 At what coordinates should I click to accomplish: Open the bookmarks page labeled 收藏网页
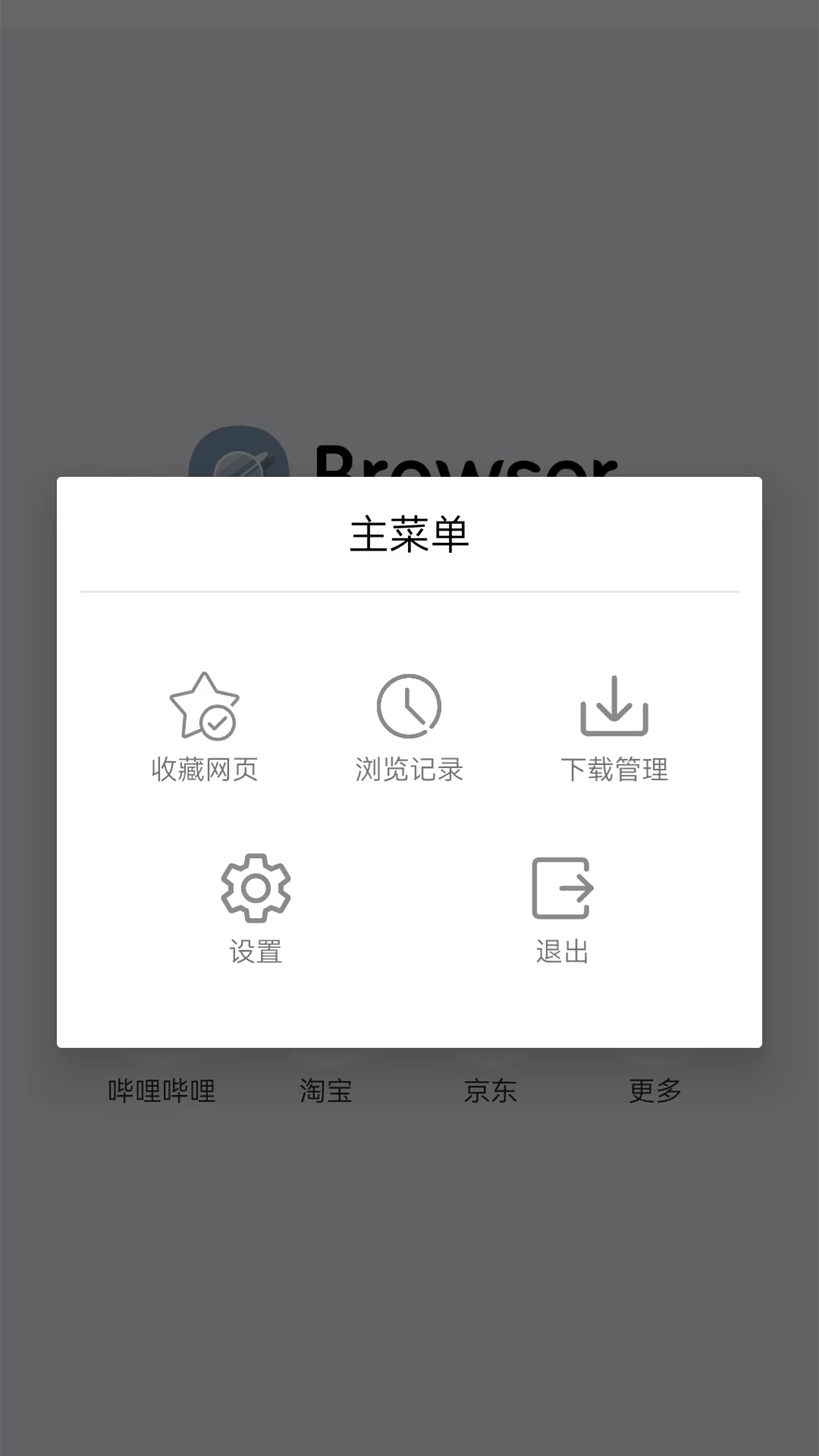point(204,770)
